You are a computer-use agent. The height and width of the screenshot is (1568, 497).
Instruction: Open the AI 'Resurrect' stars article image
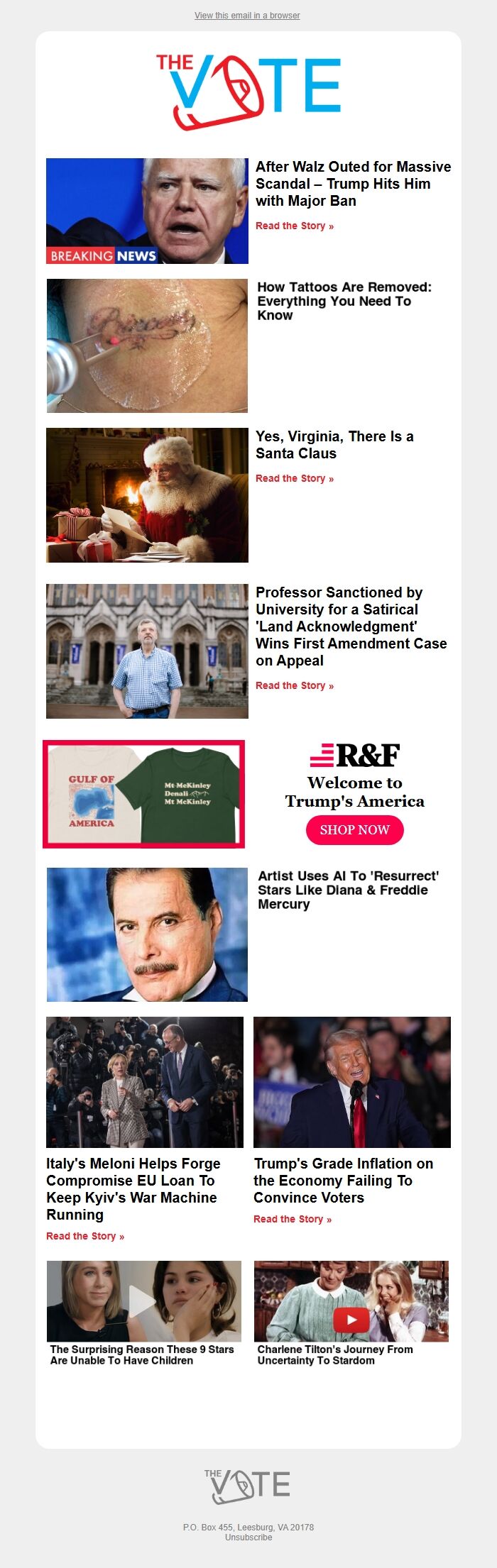tap(147, 934)
